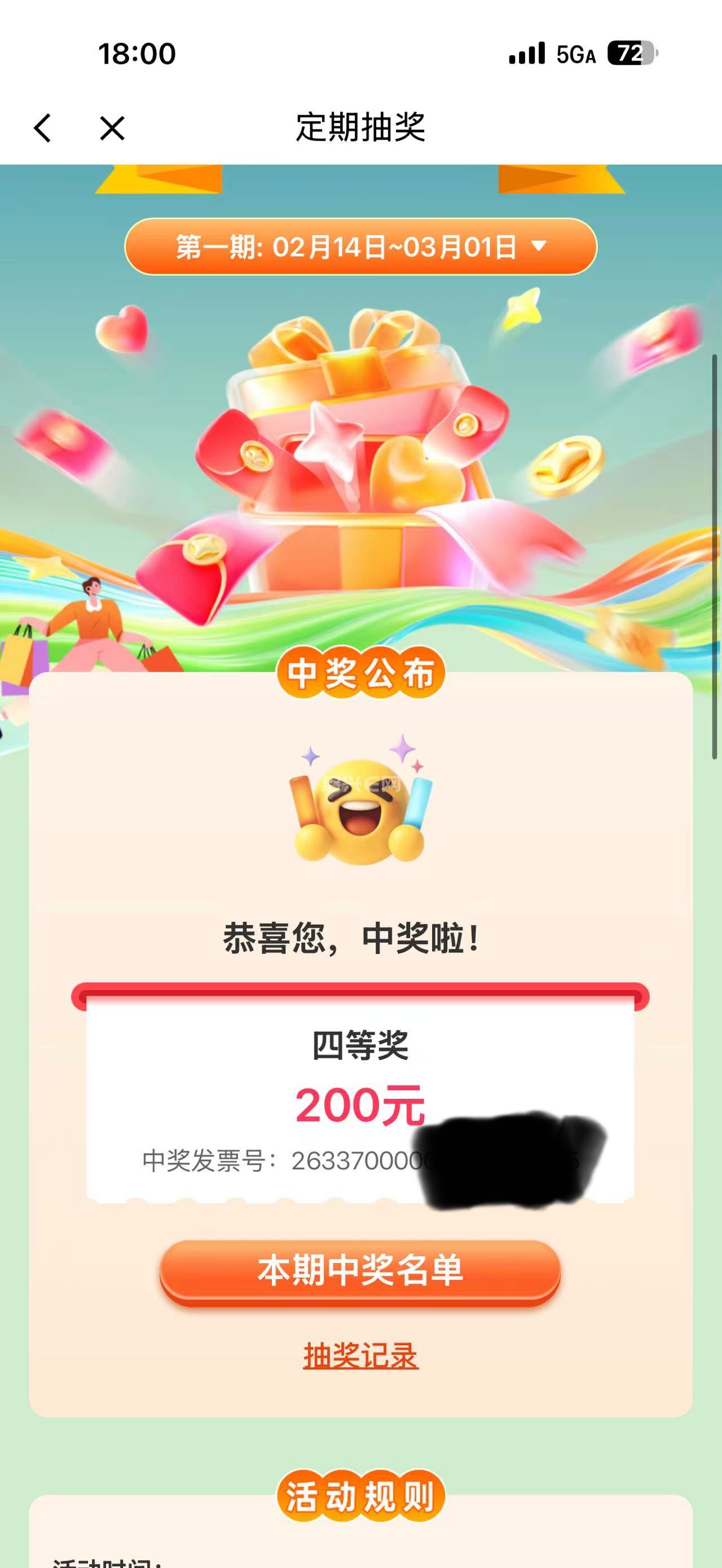Image resolution: width=722 pixels, height=1568 pixels.
Task: Close the 定期抽奖 page
Action: pyautogui.click(x=112, y=128)
